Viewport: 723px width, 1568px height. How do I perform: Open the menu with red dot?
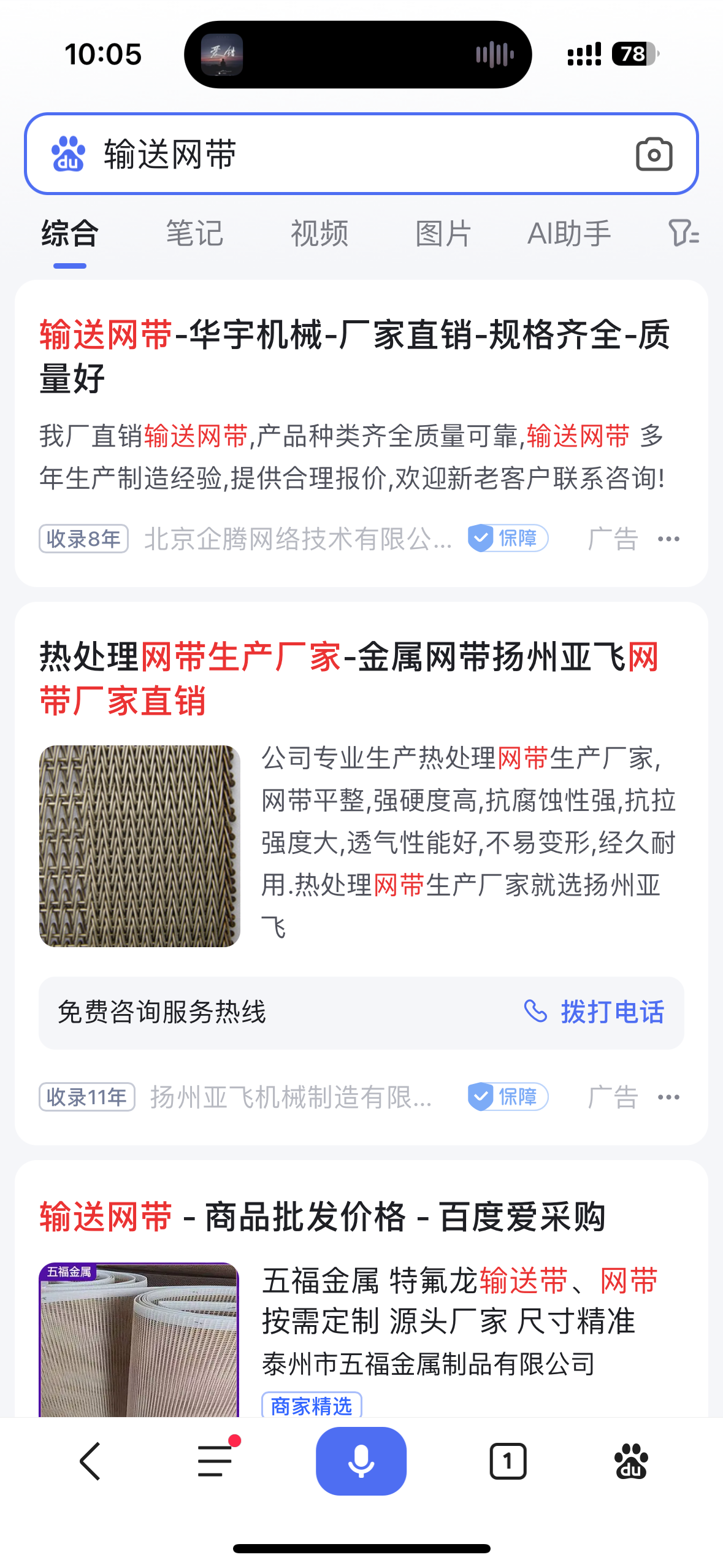pyautogui.click(x=215, y=1461)
